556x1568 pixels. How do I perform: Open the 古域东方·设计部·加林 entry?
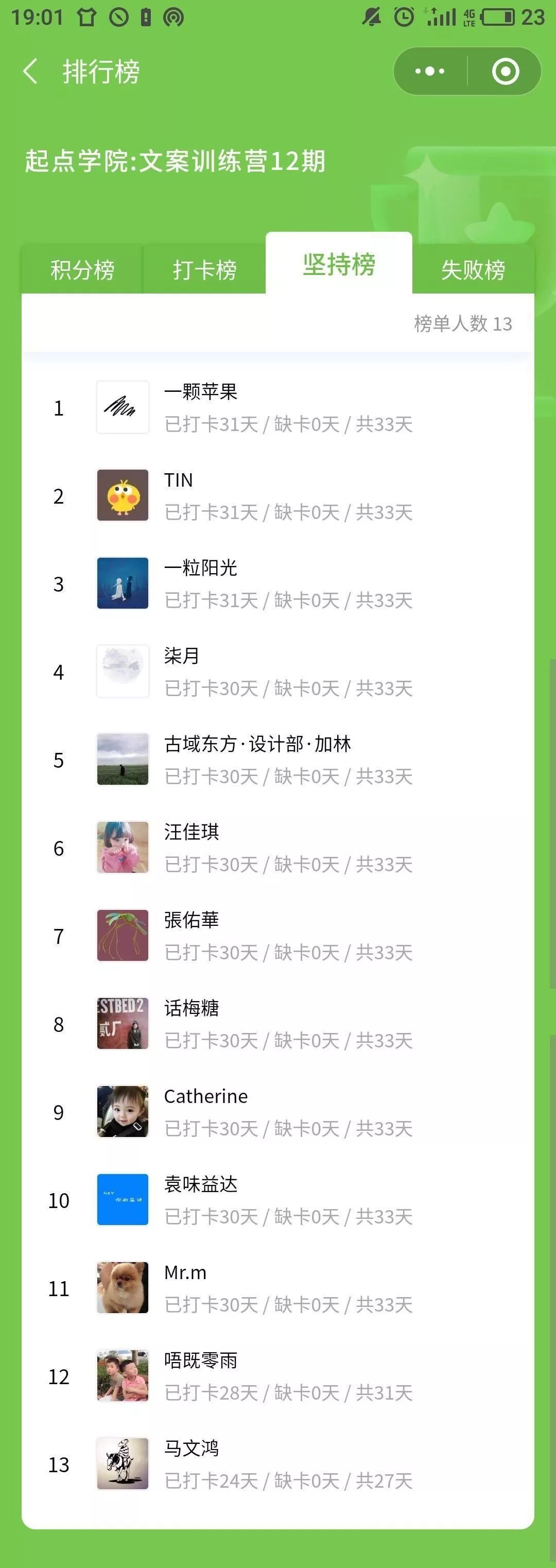(277, 760)
